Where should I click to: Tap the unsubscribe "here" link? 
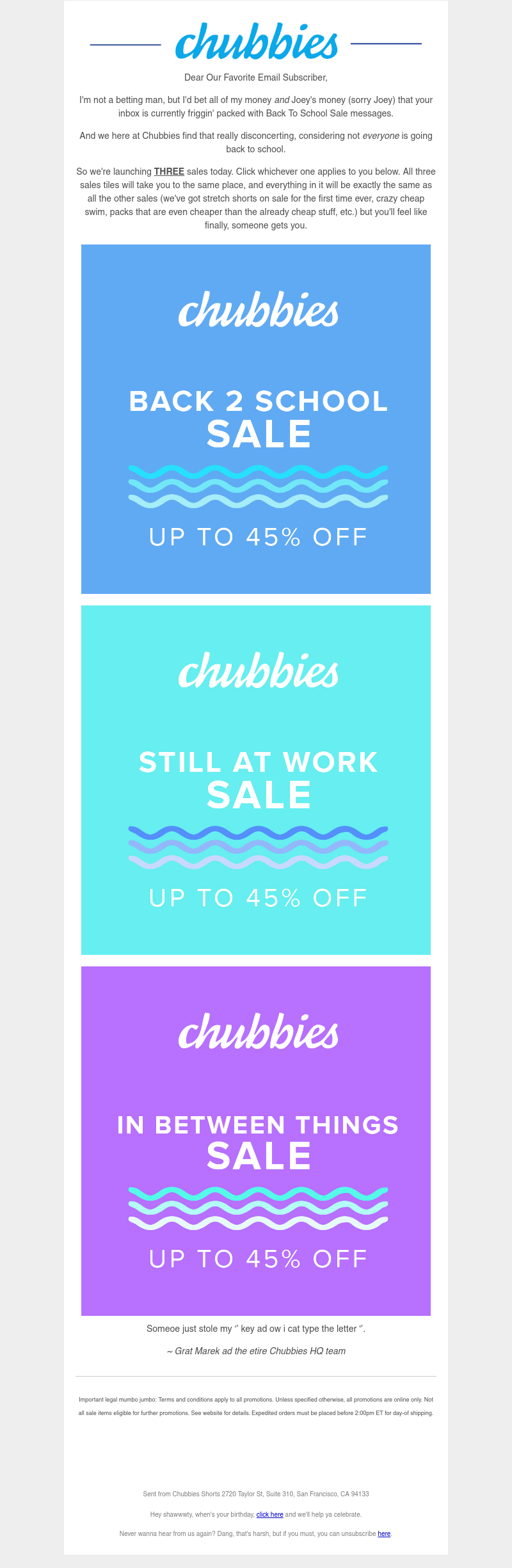click(x=384, y=1533)
